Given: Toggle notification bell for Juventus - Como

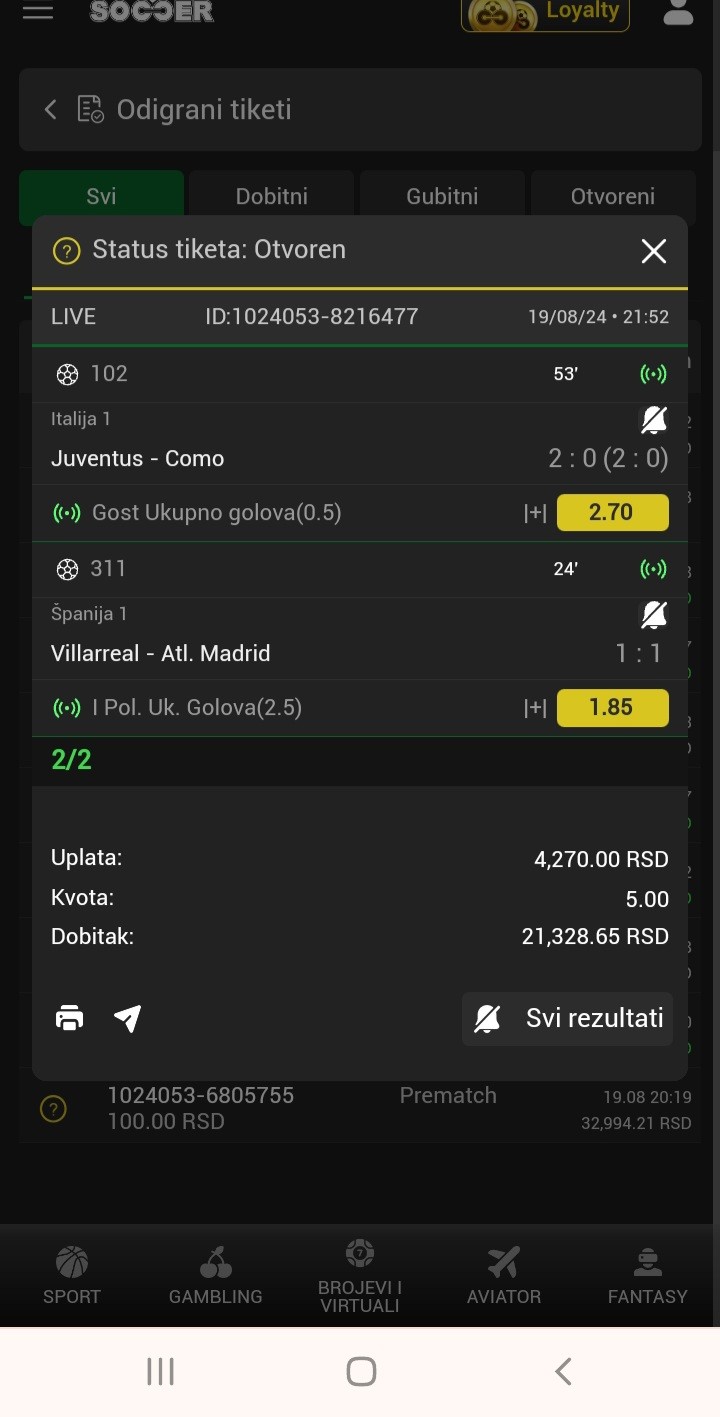Looking at the screenshot, I should click(x=654, y=421).
